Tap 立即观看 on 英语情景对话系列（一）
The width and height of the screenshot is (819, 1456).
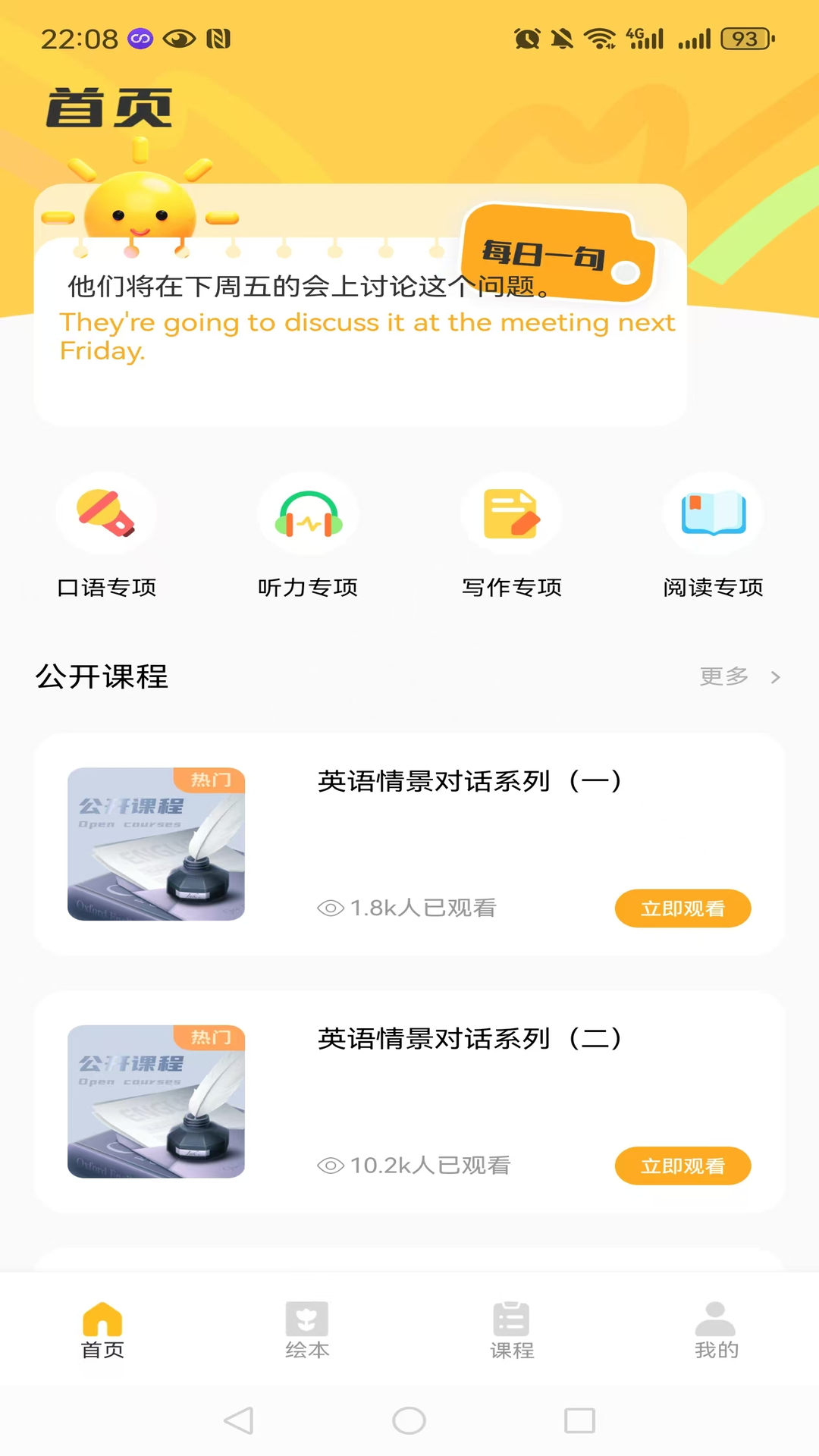click(682, 908)
